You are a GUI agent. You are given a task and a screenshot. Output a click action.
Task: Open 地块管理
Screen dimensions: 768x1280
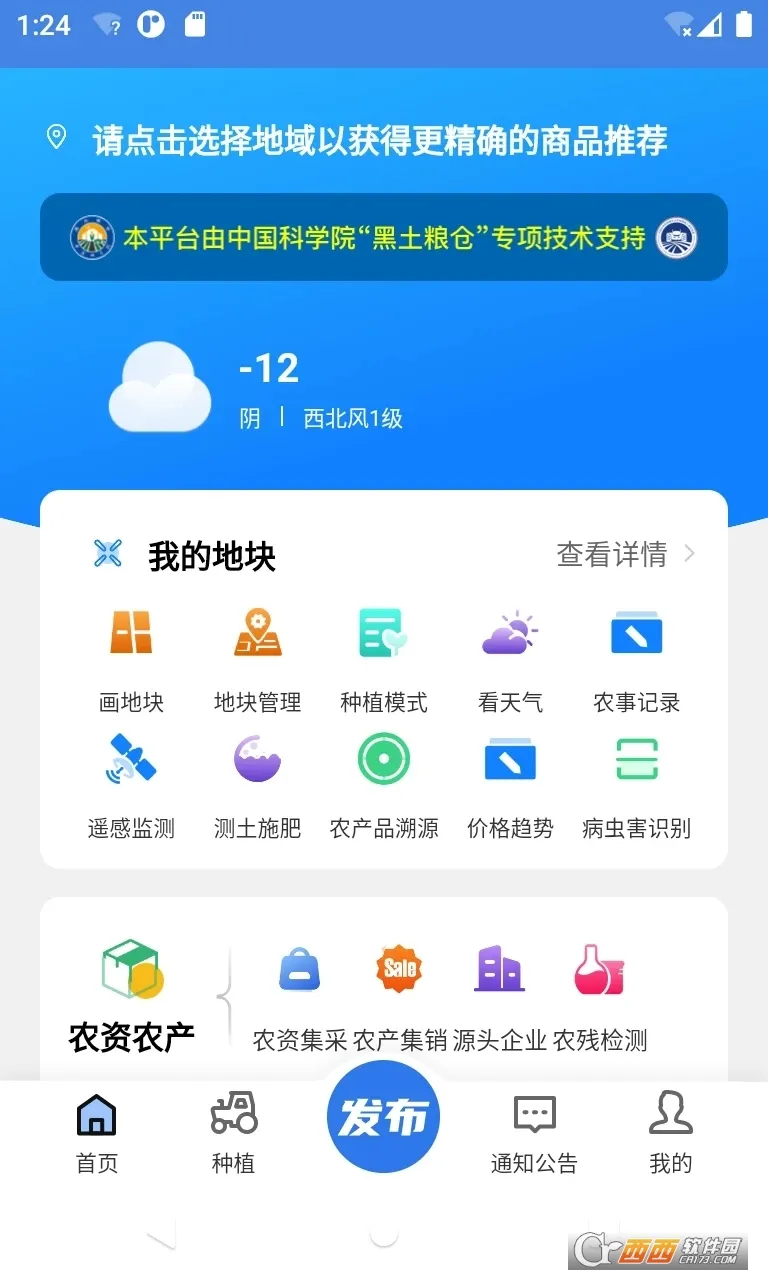point(258,655)
